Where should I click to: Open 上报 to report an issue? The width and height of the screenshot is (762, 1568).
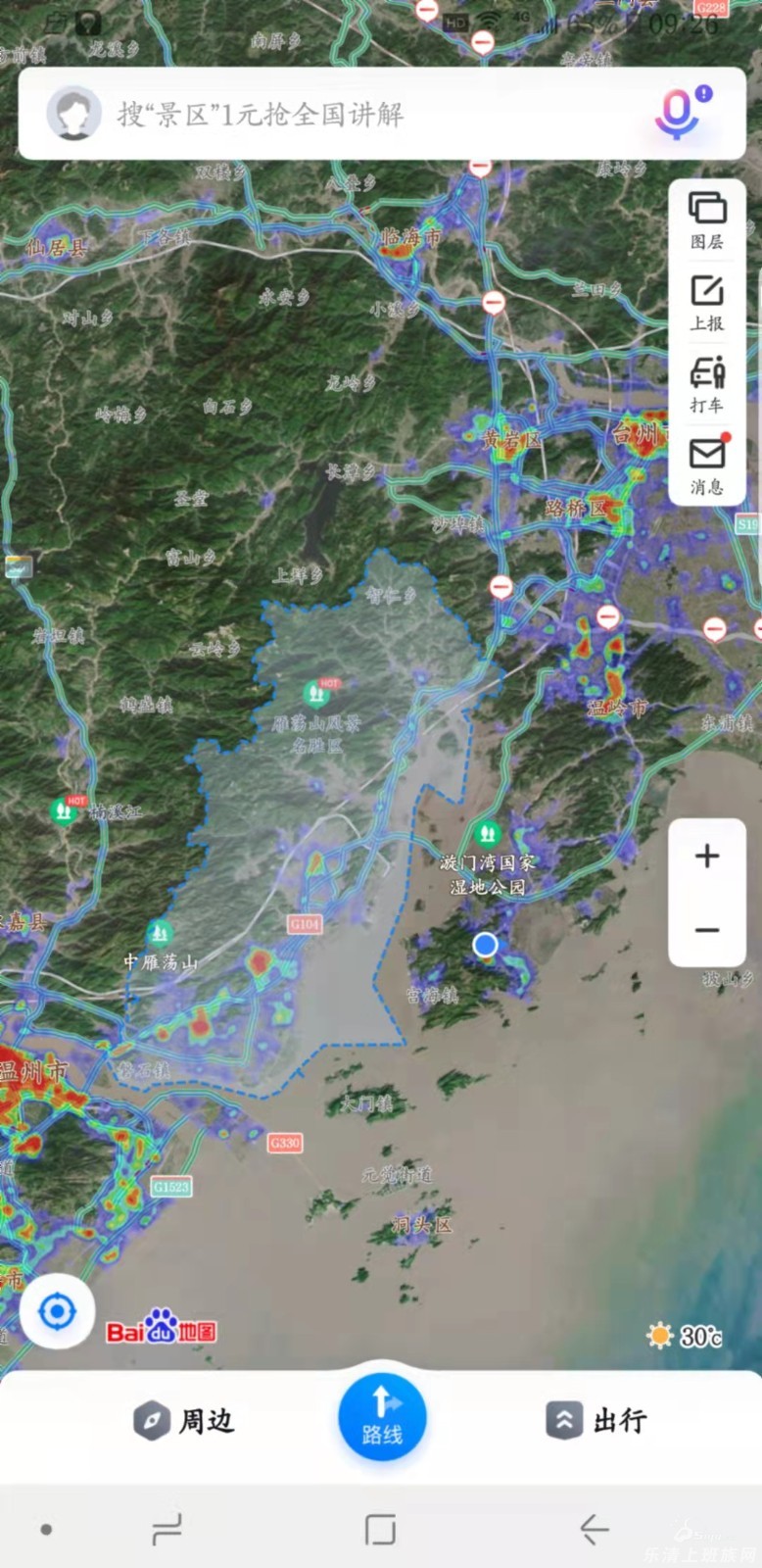pyautogui.click(x=706, y=303)
